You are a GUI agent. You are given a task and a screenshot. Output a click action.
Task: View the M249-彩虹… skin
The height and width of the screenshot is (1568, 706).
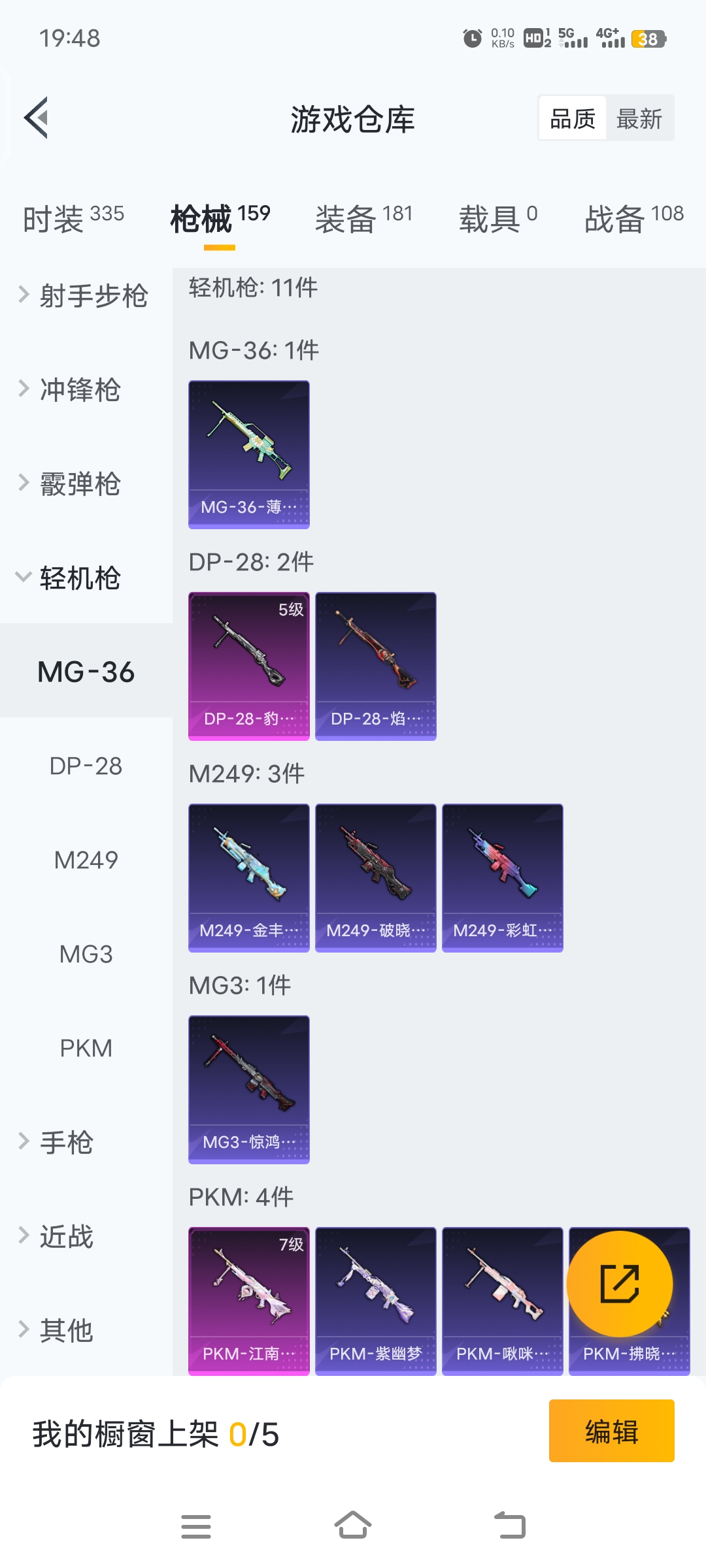click(502, 877)
